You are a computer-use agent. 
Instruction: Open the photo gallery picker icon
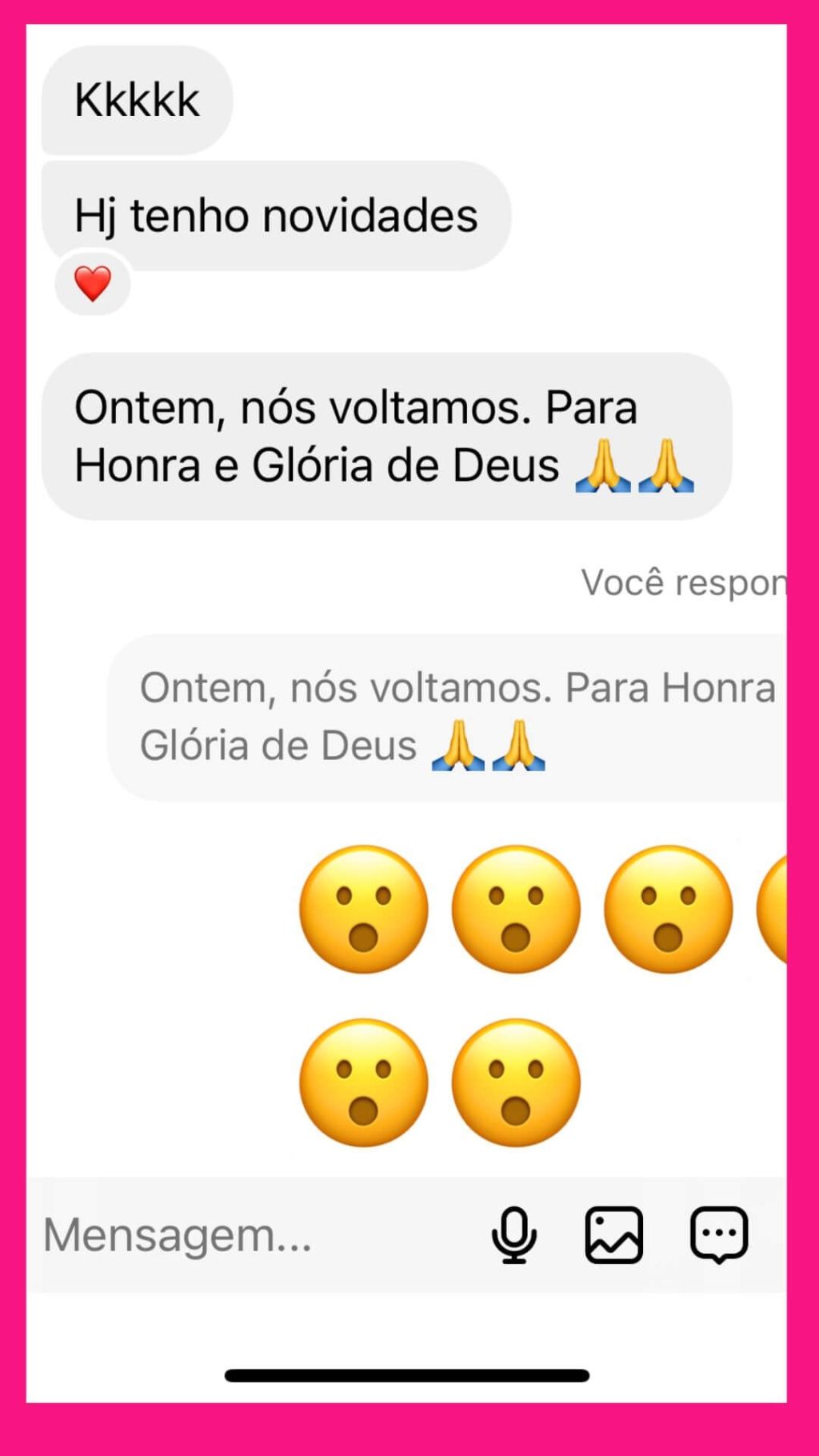614,1235
